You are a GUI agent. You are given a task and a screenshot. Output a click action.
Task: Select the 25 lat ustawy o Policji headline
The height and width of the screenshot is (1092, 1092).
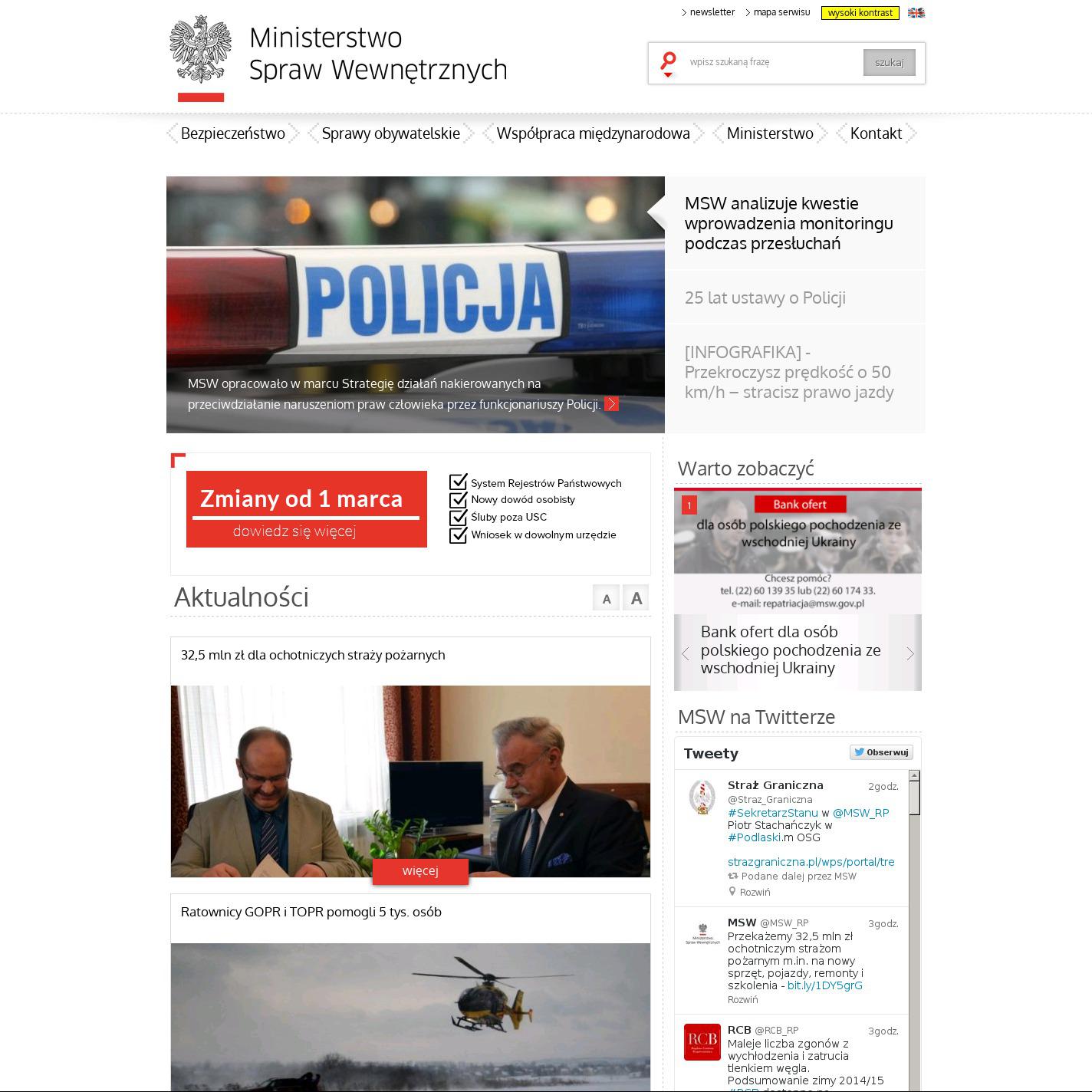(x=765, y=298)
